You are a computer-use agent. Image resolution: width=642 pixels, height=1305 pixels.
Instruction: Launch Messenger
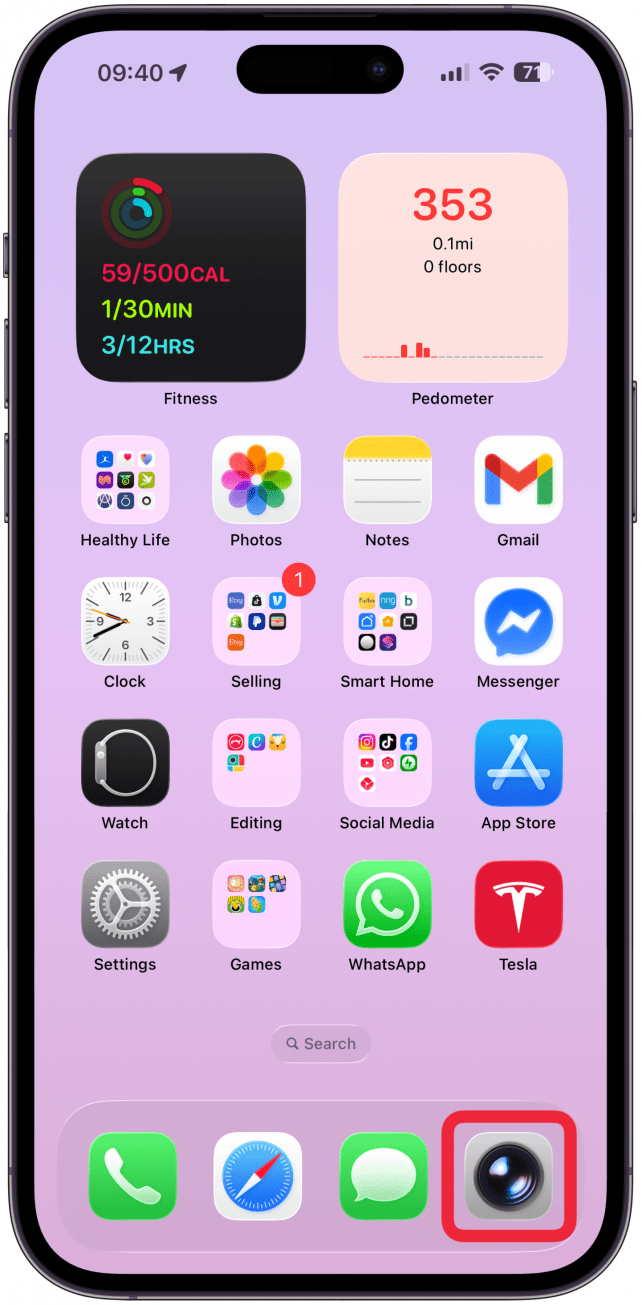[x=518, y=621]
